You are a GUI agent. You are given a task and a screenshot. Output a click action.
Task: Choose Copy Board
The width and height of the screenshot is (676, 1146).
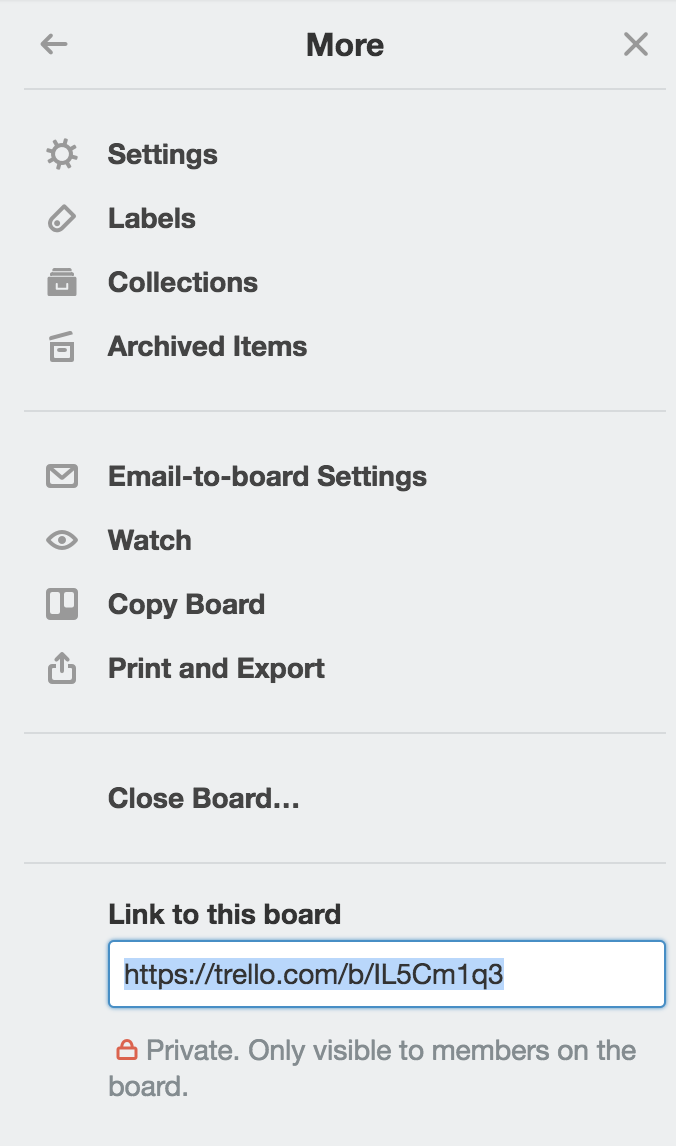click(x=186, y=605)
